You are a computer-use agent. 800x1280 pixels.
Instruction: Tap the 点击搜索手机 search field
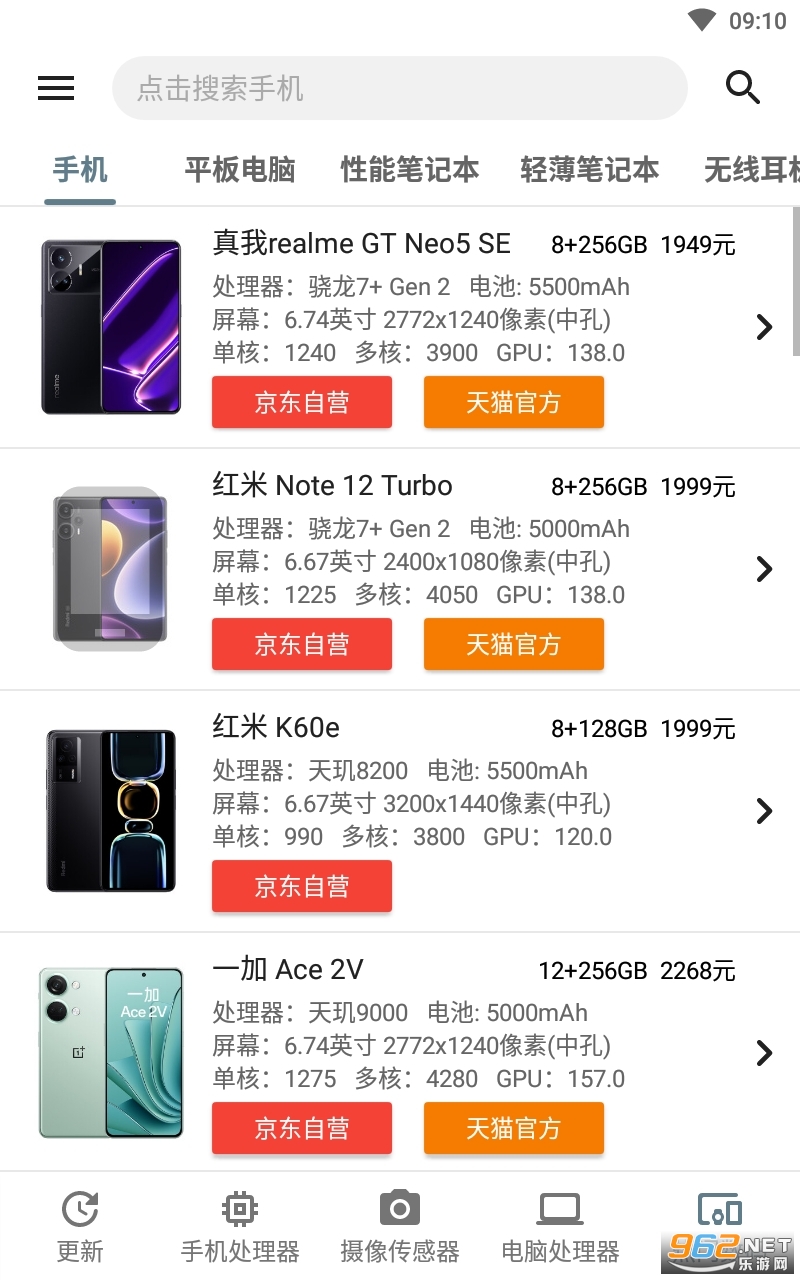[x=400, y=88]
